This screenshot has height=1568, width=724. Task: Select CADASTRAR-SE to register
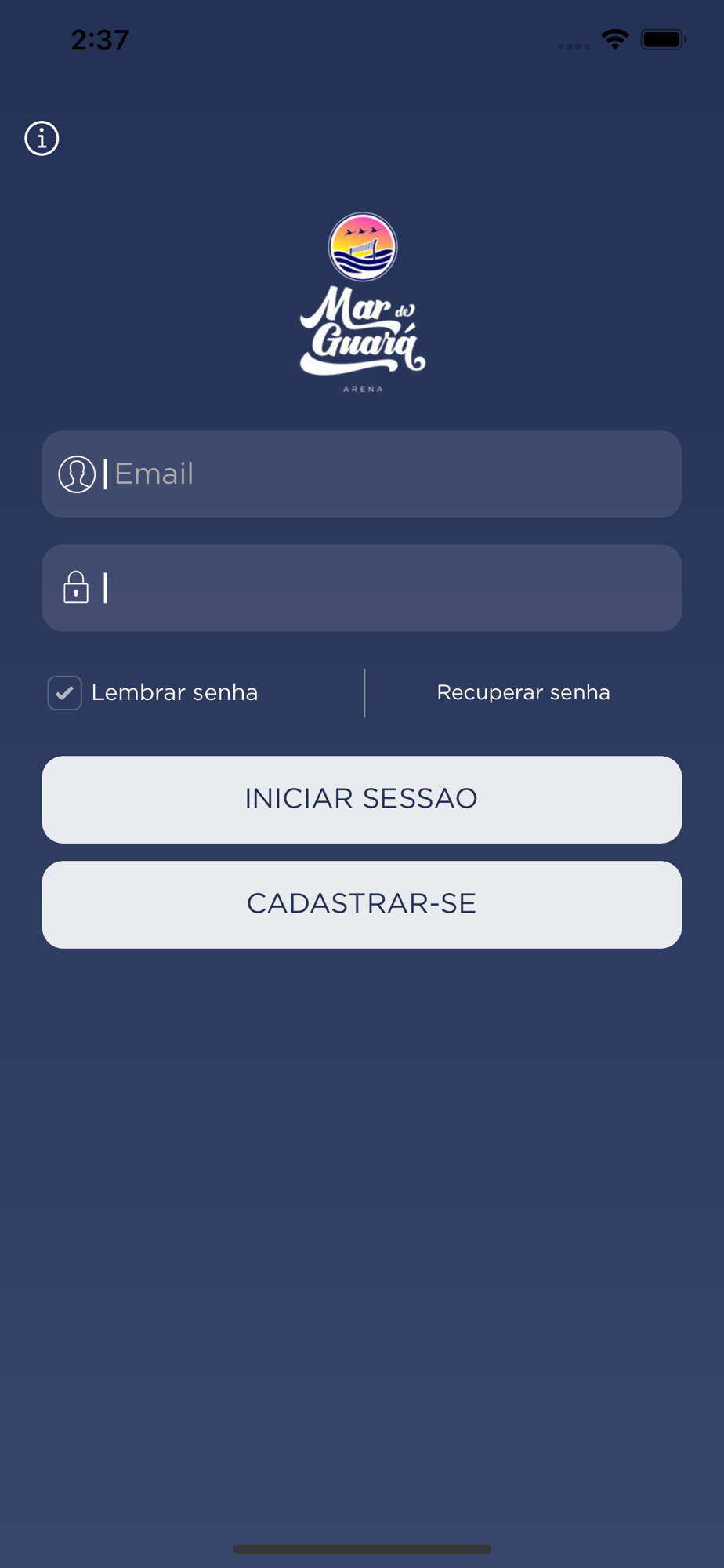(x=362, y=905)
